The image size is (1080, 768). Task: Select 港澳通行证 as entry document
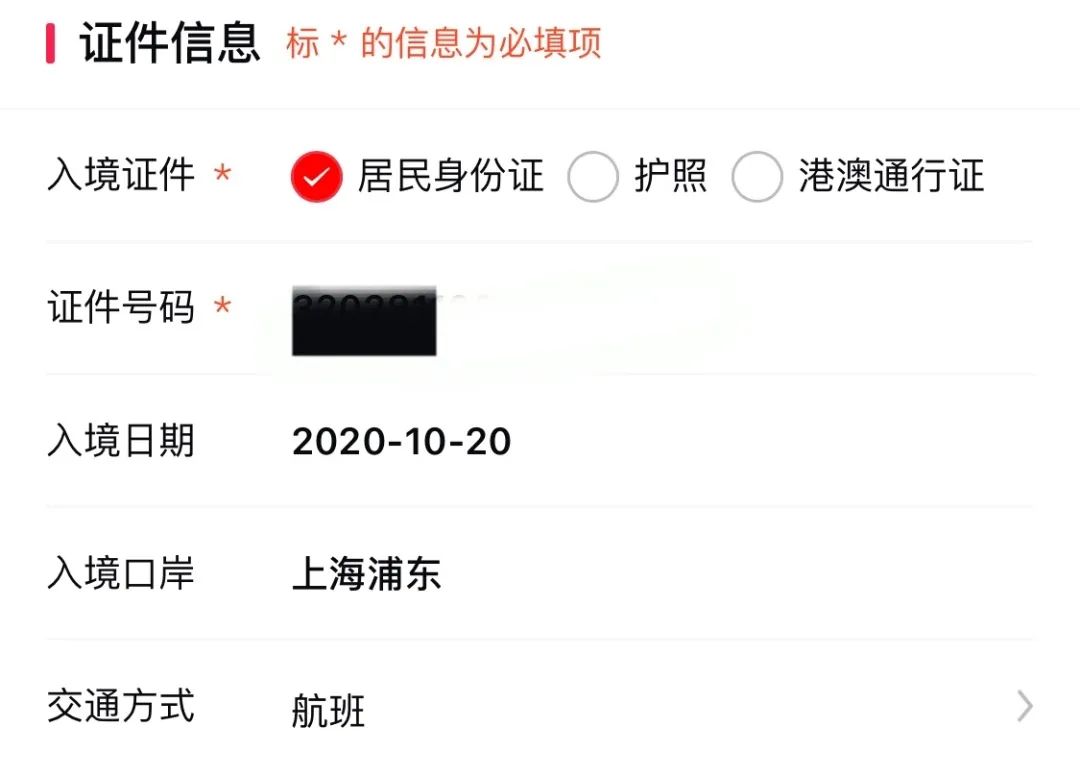pos(757,177)
